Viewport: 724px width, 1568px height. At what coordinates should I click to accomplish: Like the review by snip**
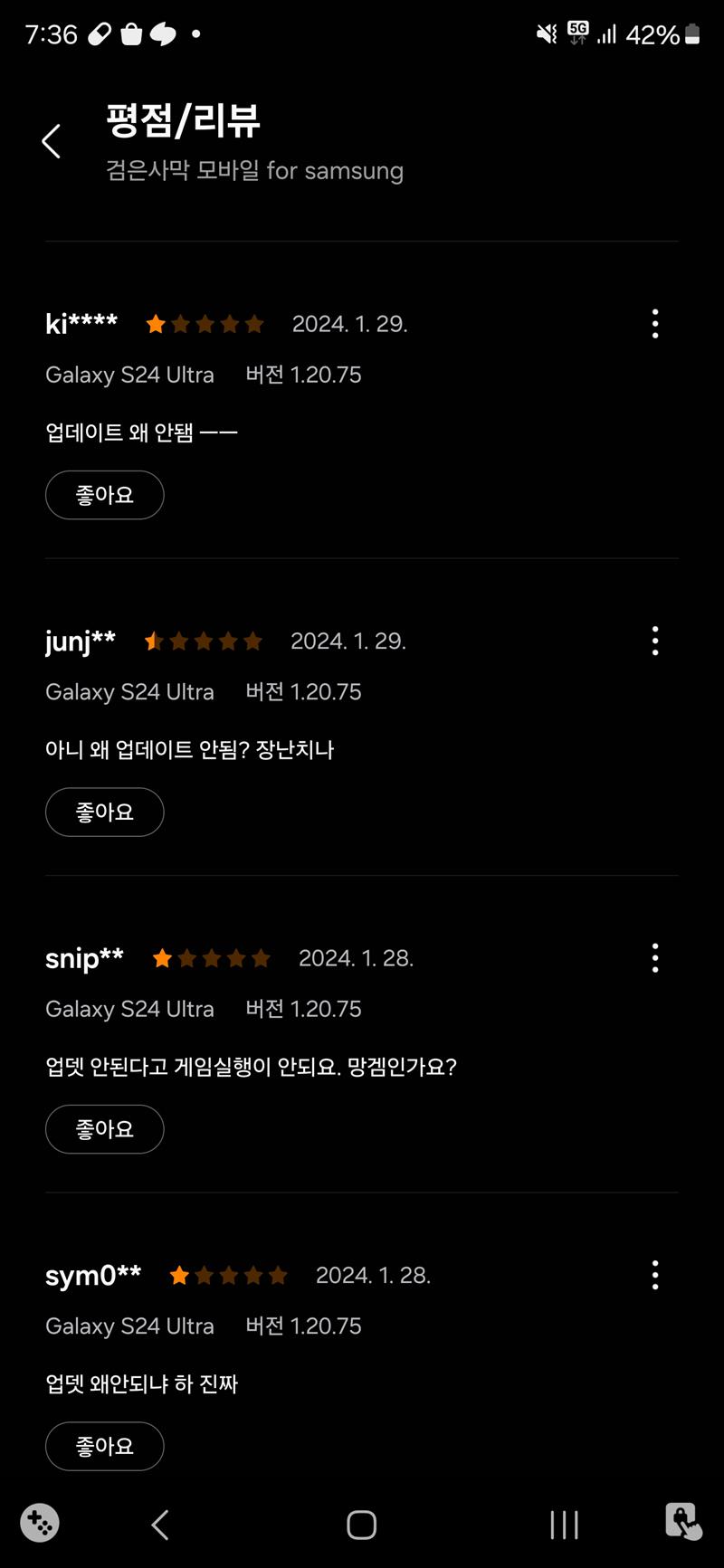105,1129
